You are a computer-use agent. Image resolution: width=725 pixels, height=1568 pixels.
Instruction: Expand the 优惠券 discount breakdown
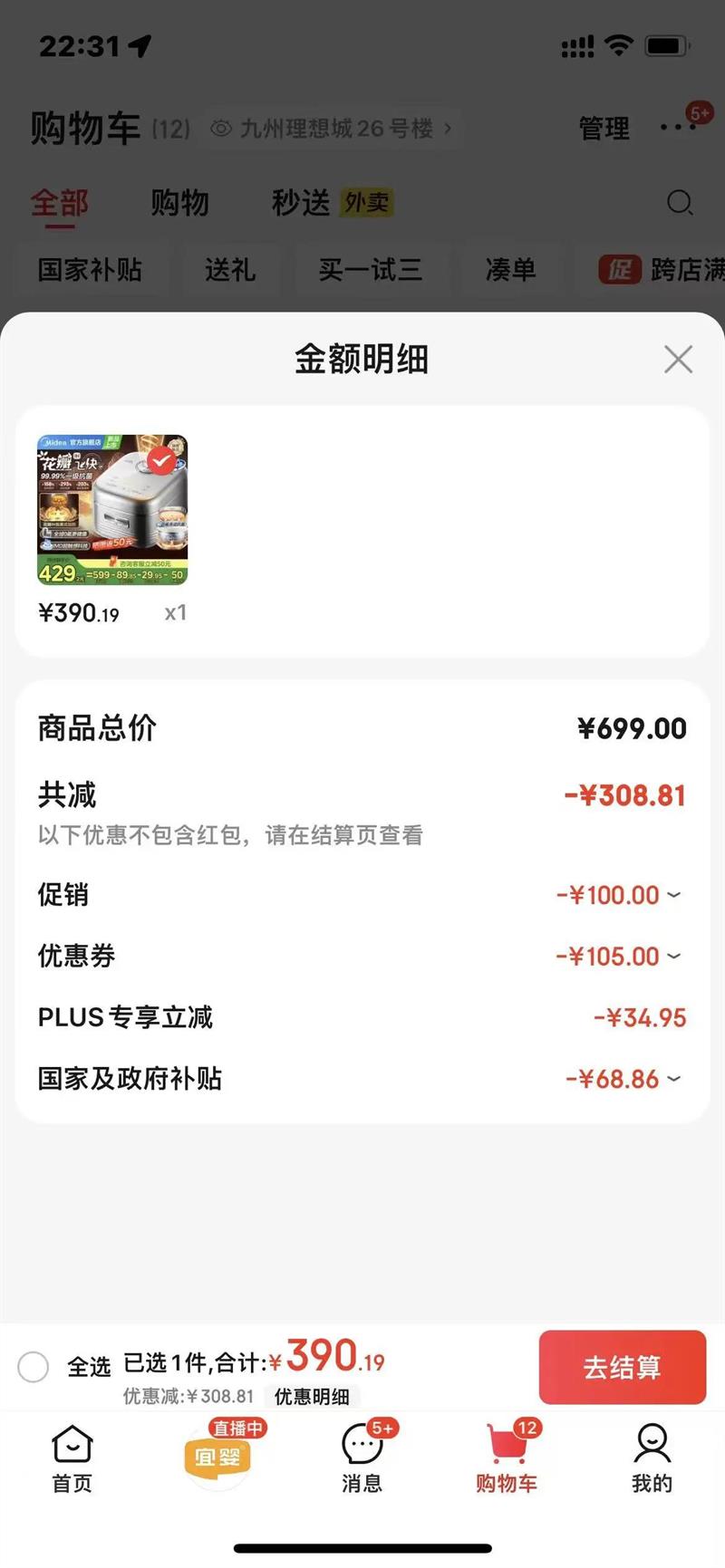pos(673,957)
